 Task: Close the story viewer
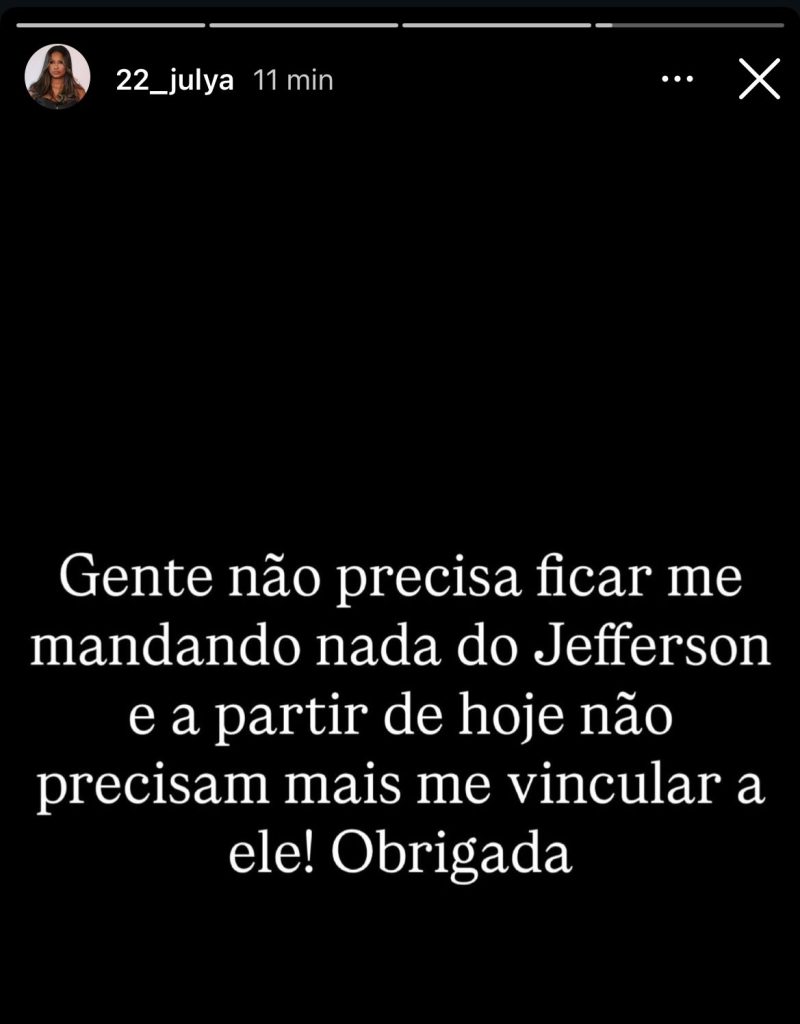pyautogui.click(x=759, y=79)
